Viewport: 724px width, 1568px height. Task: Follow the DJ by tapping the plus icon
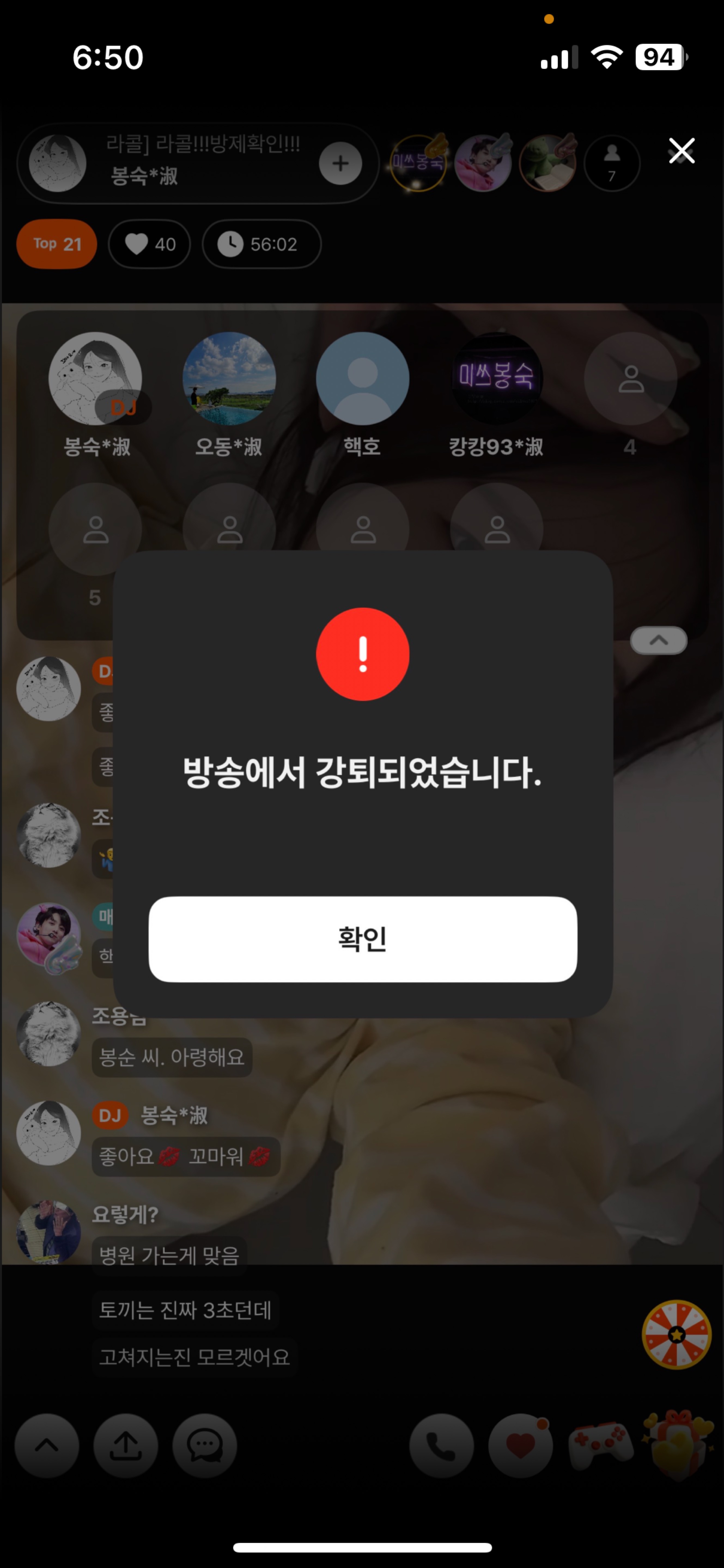[340, 163]
